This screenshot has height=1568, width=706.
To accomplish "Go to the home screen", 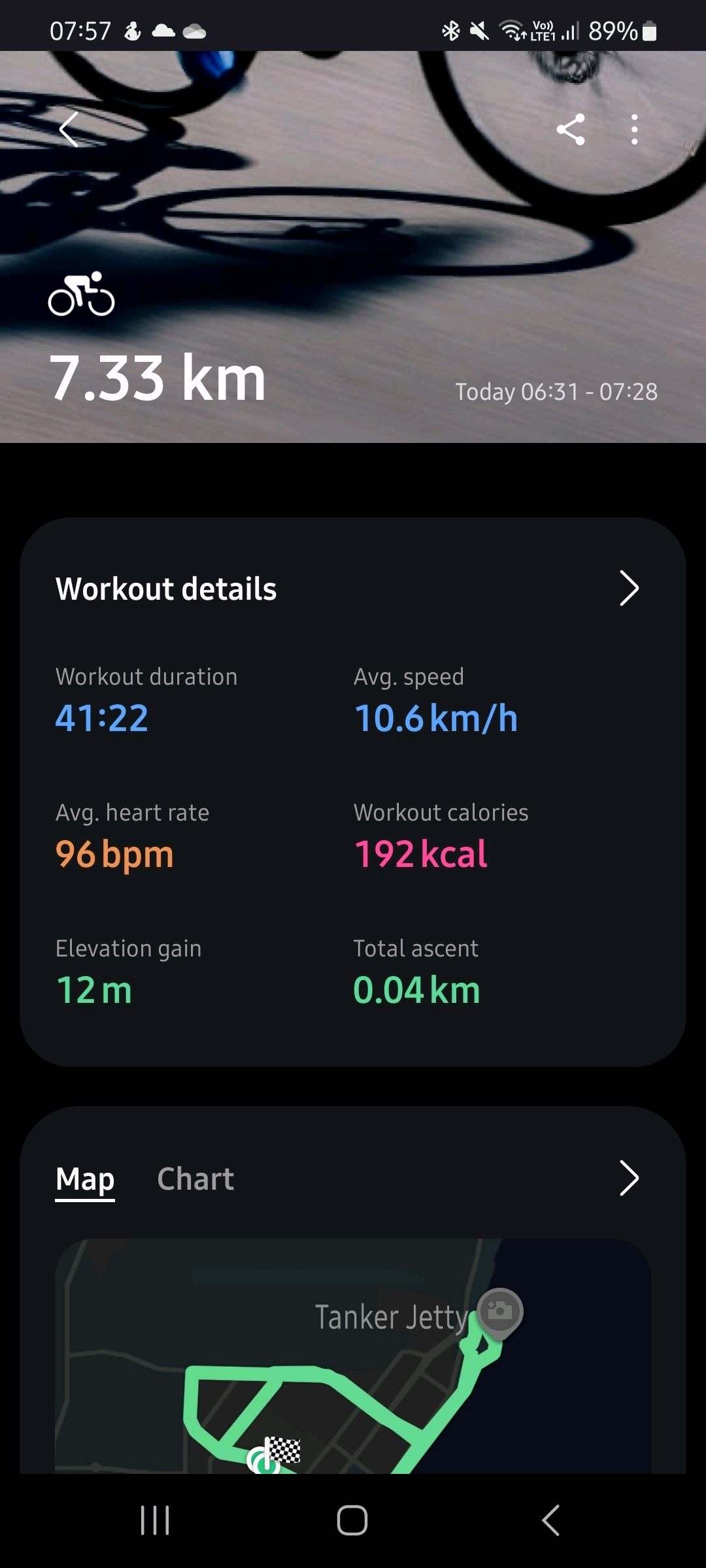I will (352, 1520).
